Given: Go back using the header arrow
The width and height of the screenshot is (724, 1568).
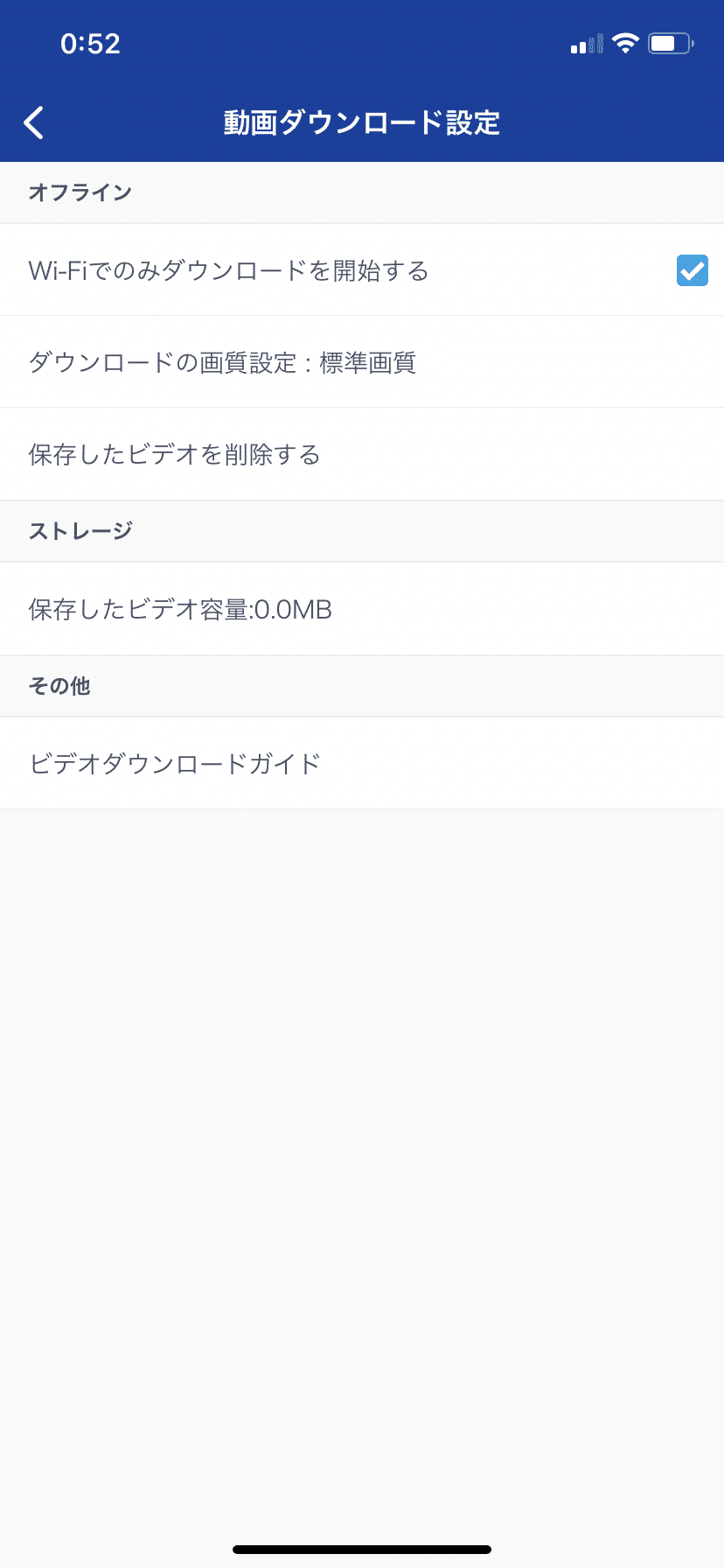Looking at the screenshot, I should click(34, 122).
